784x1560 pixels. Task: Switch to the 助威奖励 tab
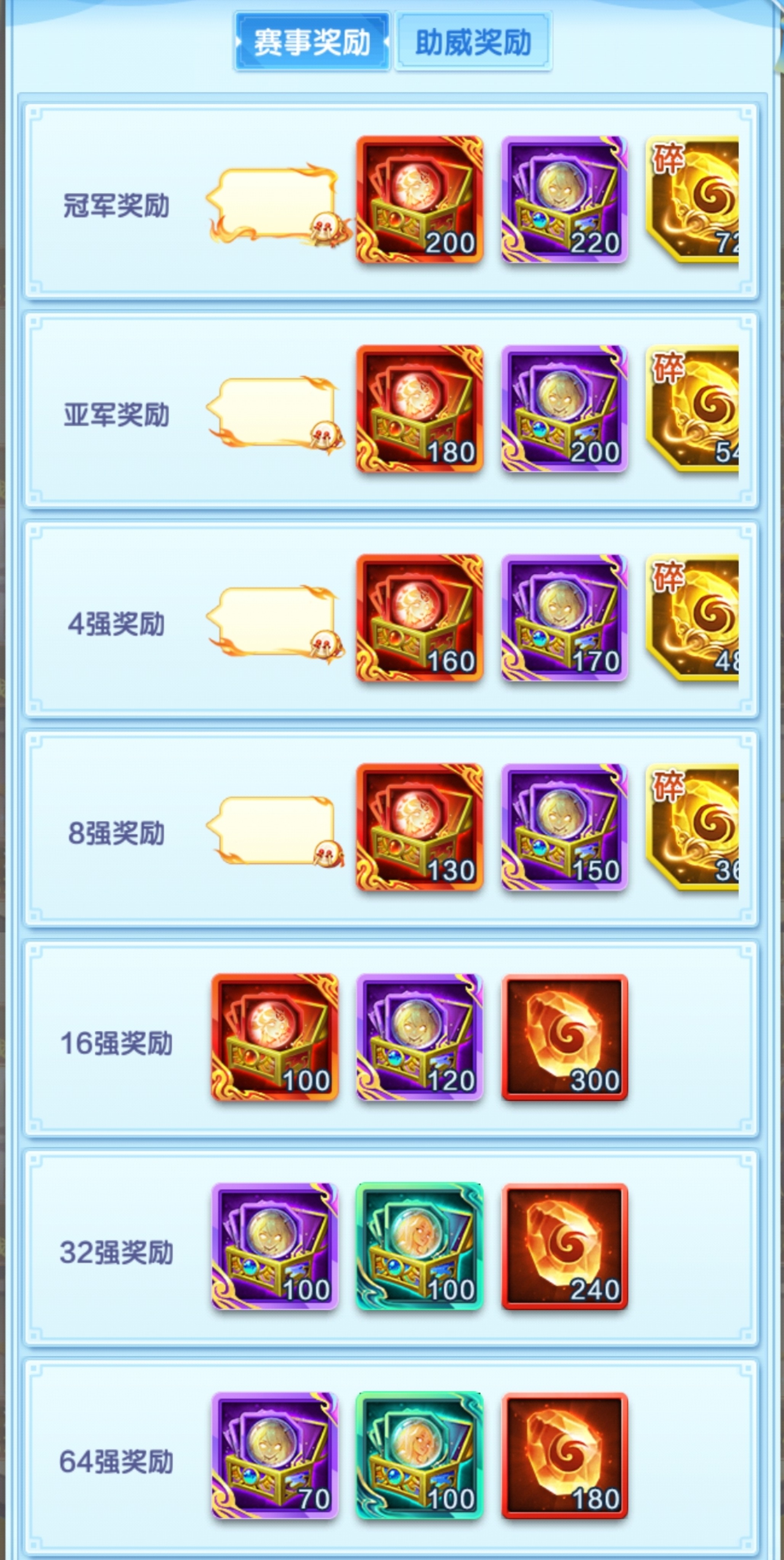click(473, 42)
